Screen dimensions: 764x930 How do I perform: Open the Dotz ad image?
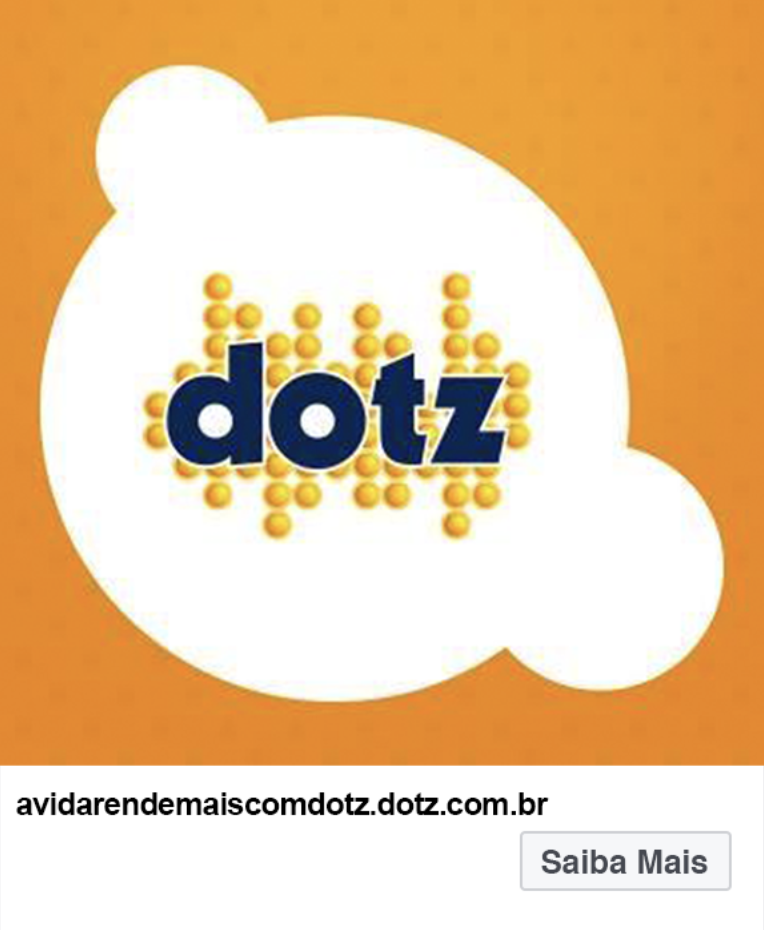tap(382, 400)
